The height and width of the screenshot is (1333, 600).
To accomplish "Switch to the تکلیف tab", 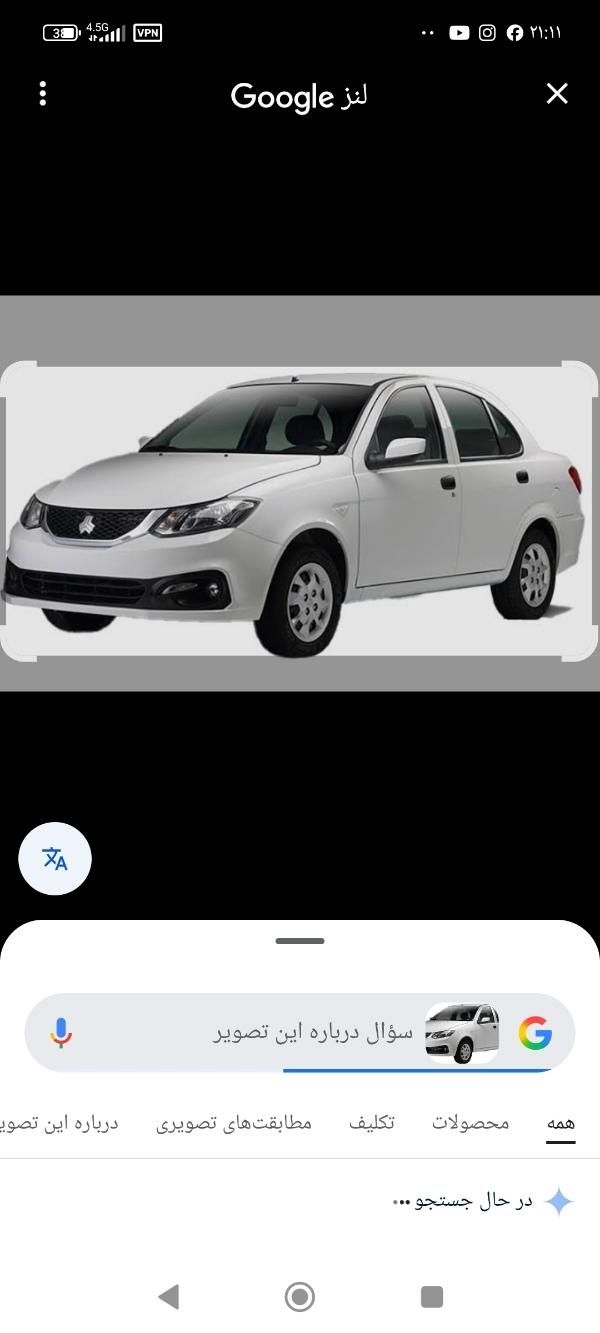I will pyautogui.click(x=371, y=1123).
